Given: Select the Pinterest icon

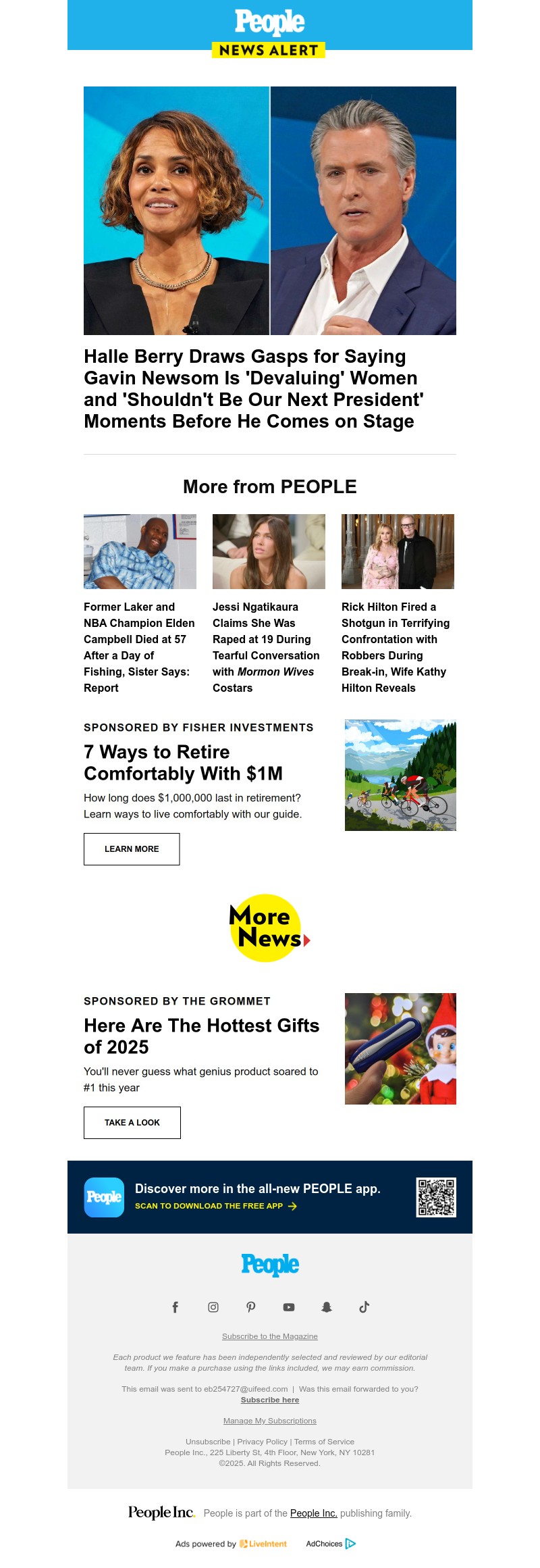Looking at the screenshot, I should [251, 1307].
